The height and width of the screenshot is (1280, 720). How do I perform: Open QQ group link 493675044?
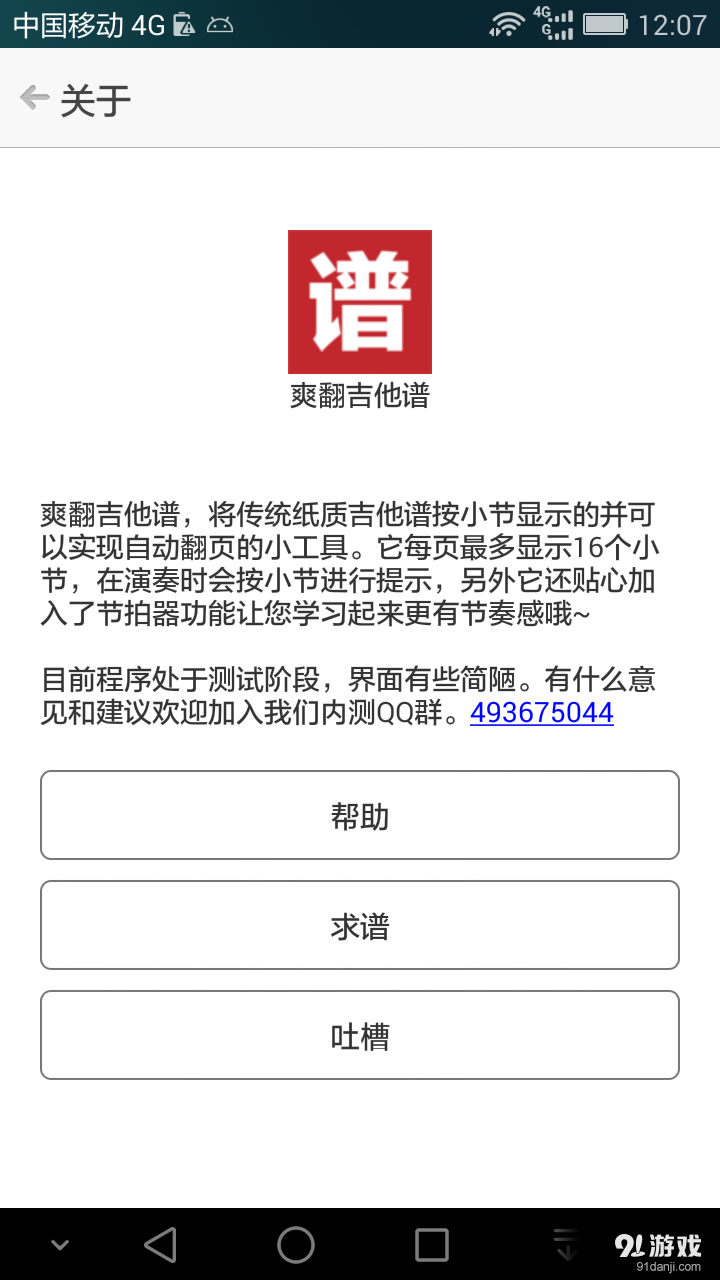click(541, 713)
